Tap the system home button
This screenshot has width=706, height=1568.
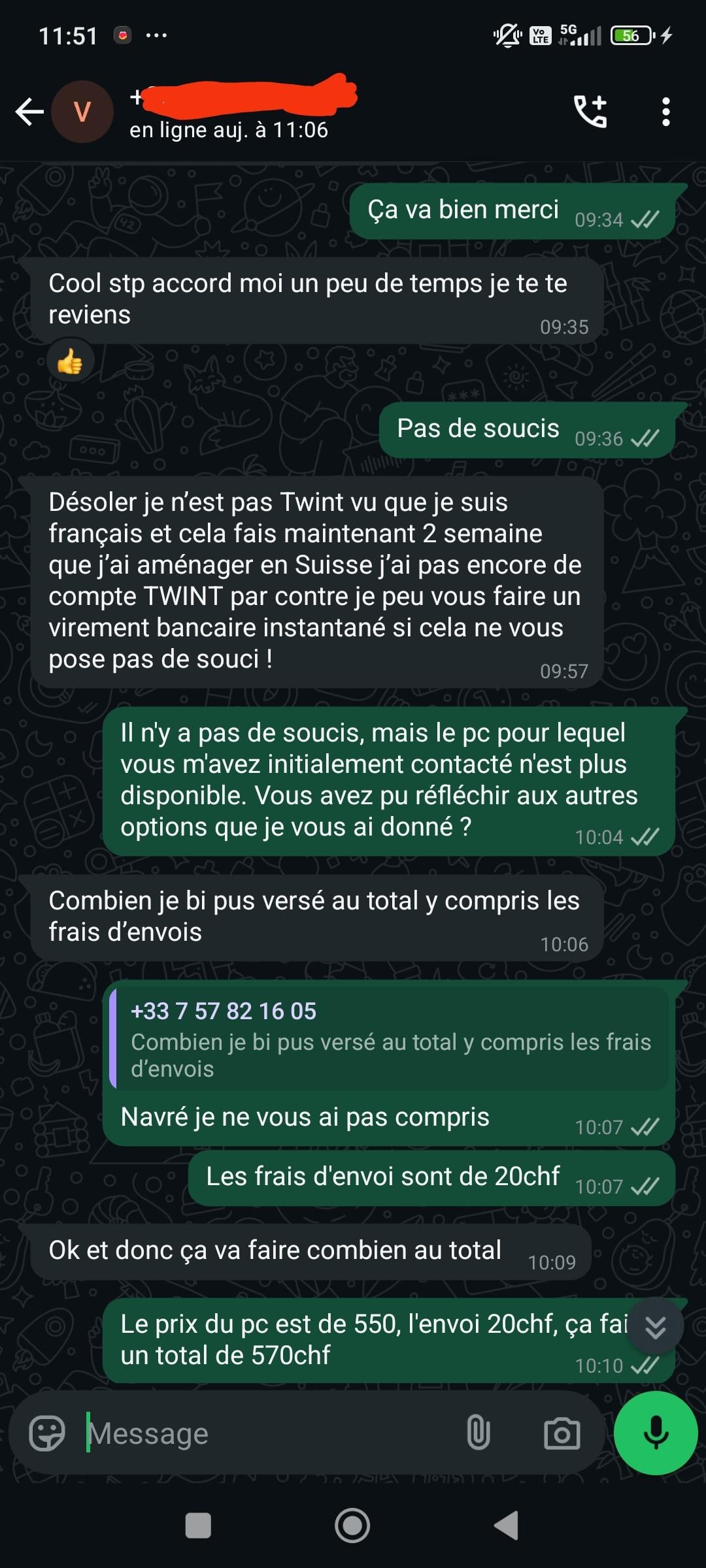click(352, 1526)
